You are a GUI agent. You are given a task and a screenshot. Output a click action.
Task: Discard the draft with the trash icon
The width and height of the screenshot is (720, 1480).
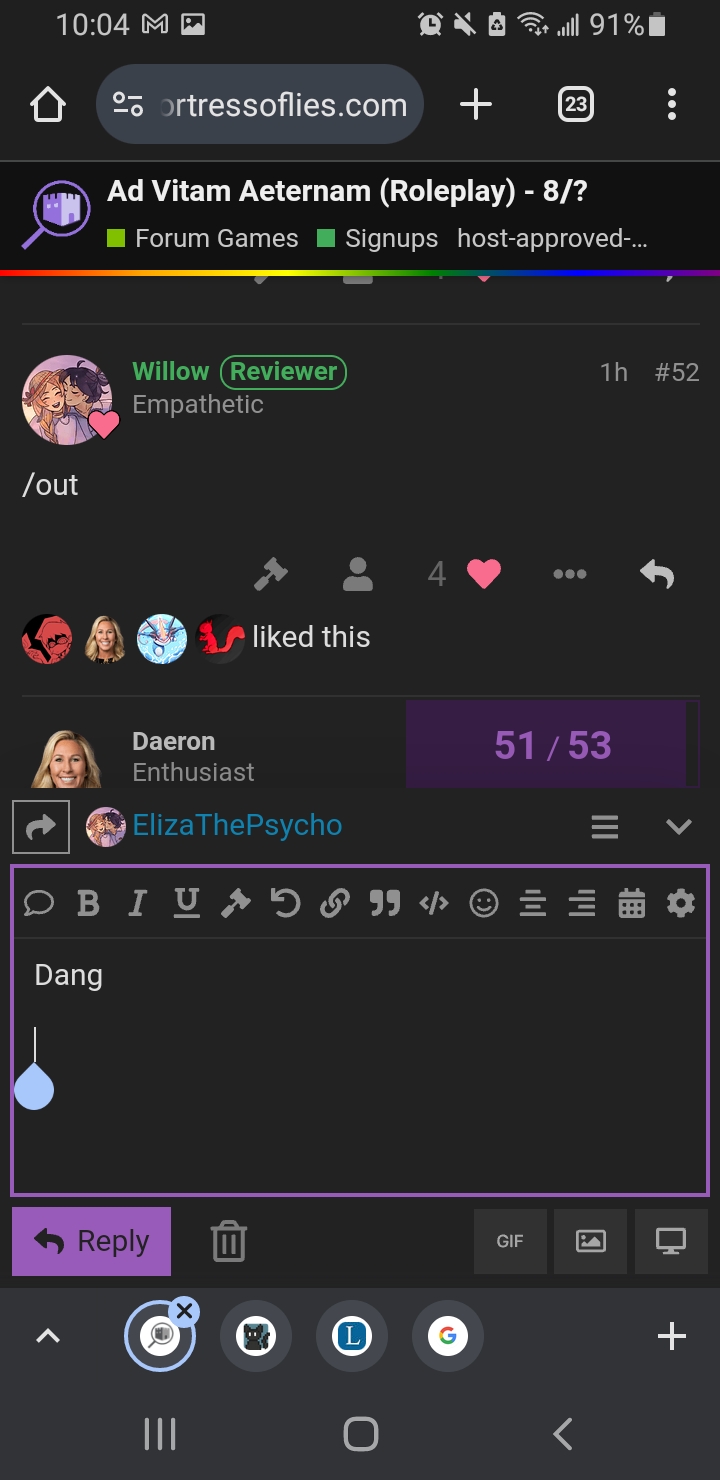[x=229, y=1241]
